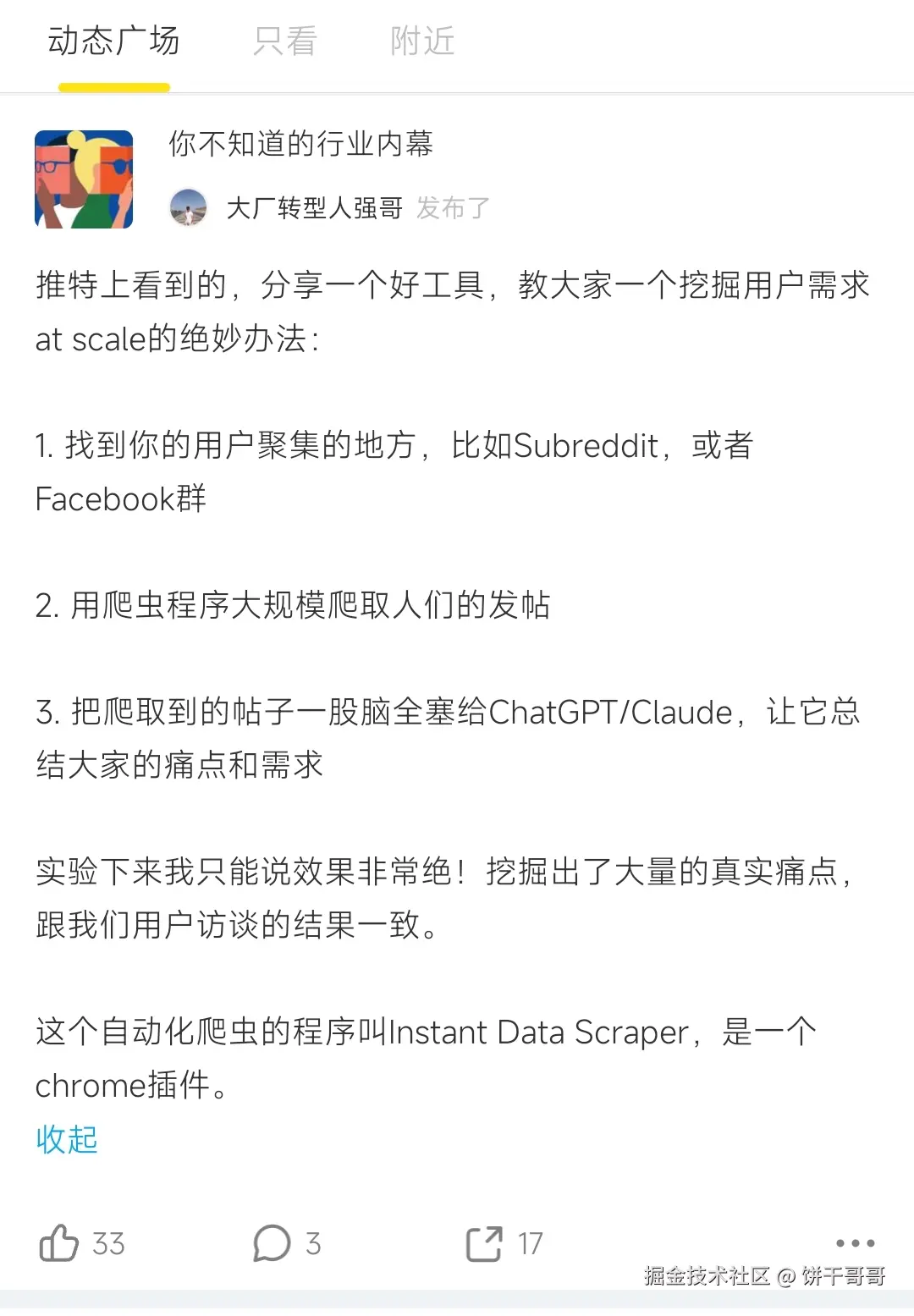
Task: Open the 你不知道的行业内幕 topic image
Action: 84,179
